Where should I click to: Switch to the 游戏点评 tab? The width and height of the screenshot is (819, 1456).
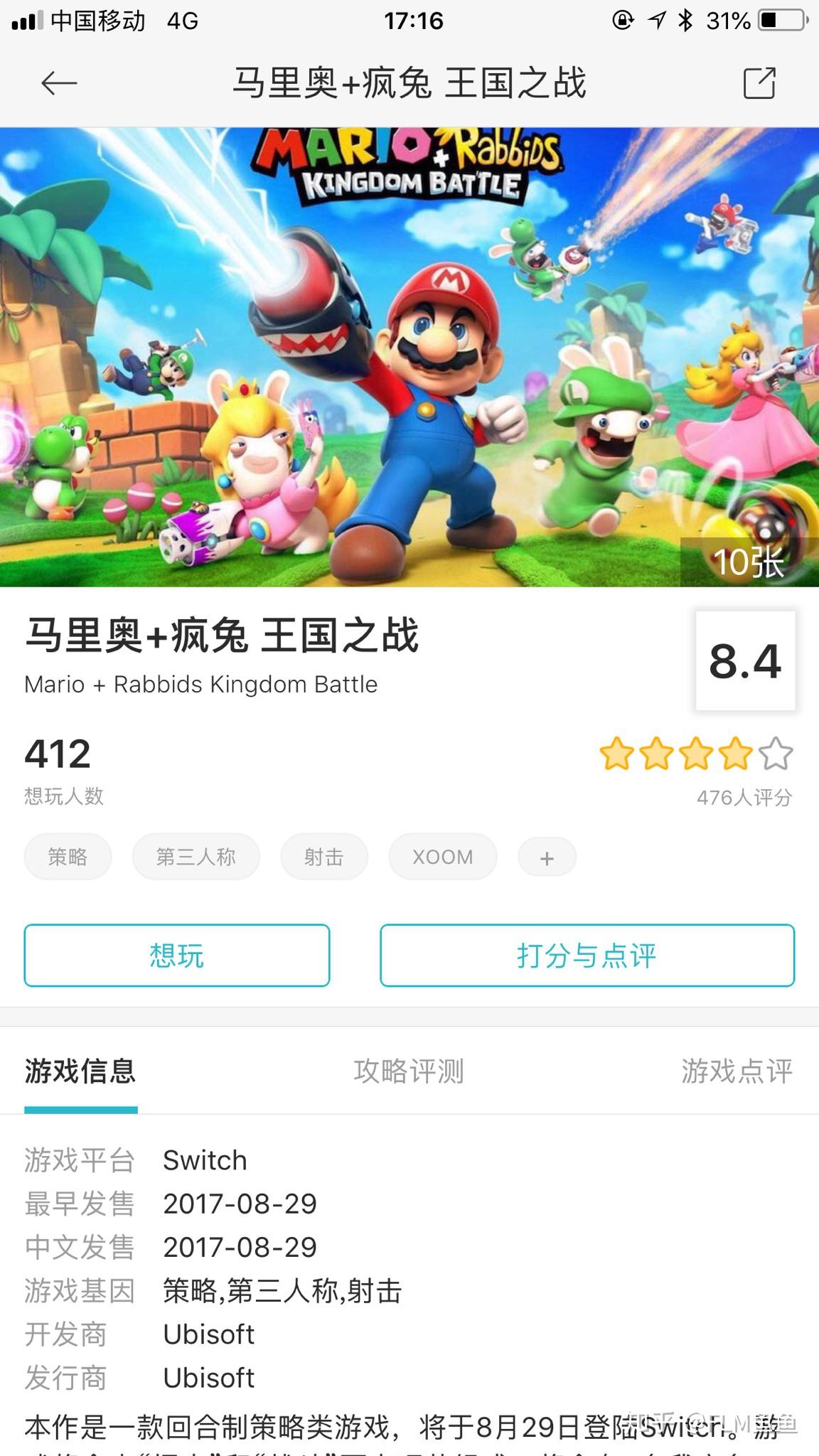click(737, 1071)
